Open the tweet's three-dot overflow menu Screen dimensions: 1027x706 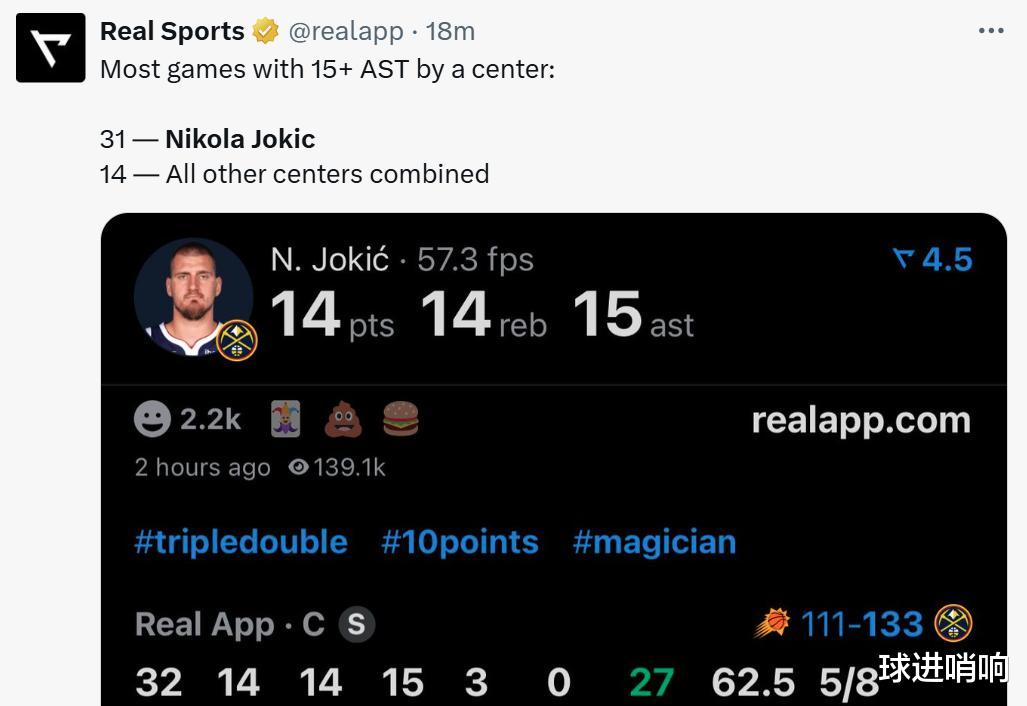[990, 31]
